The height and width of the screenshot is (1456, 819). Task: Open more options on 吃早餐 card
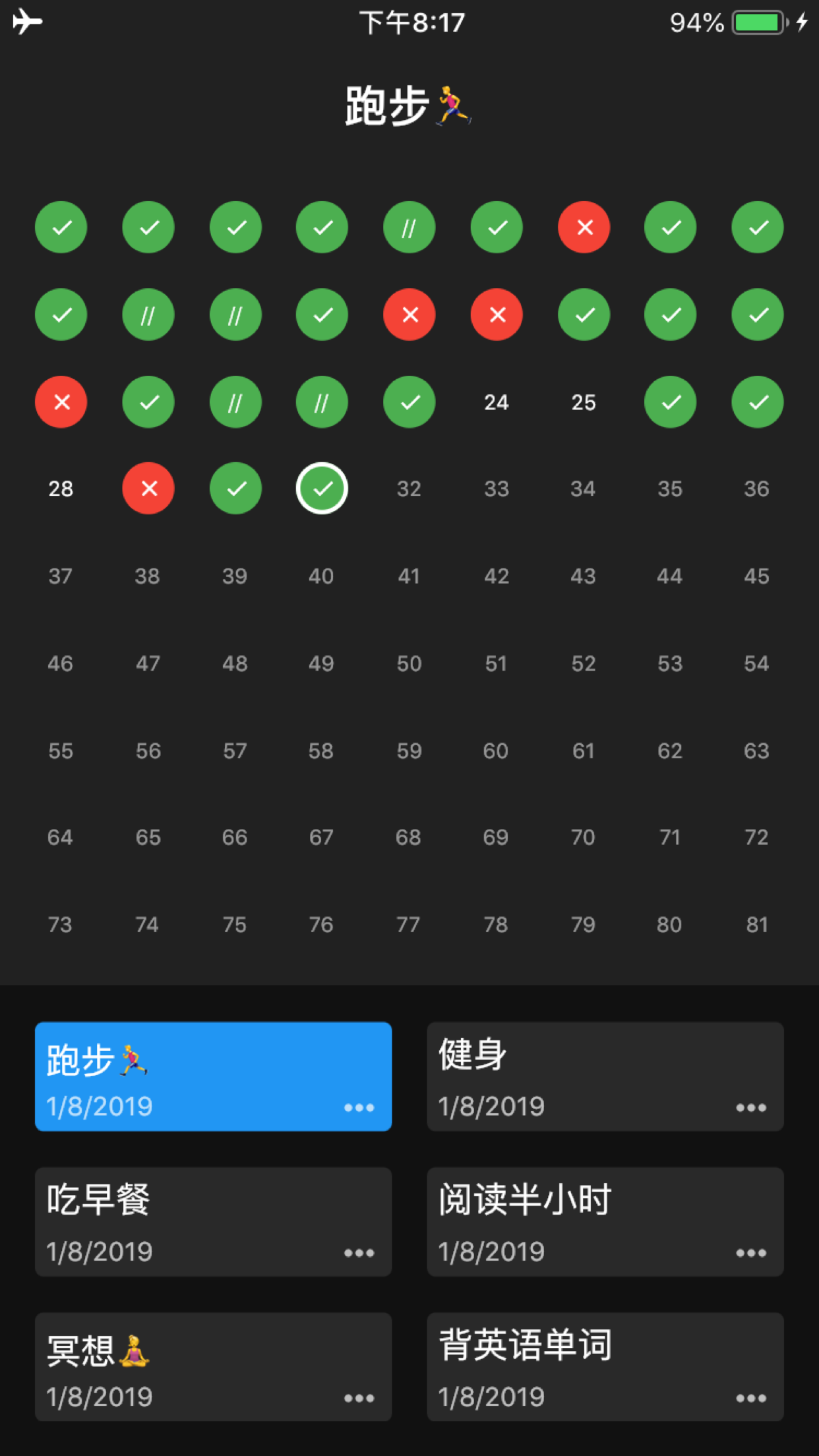(359, 1253)
